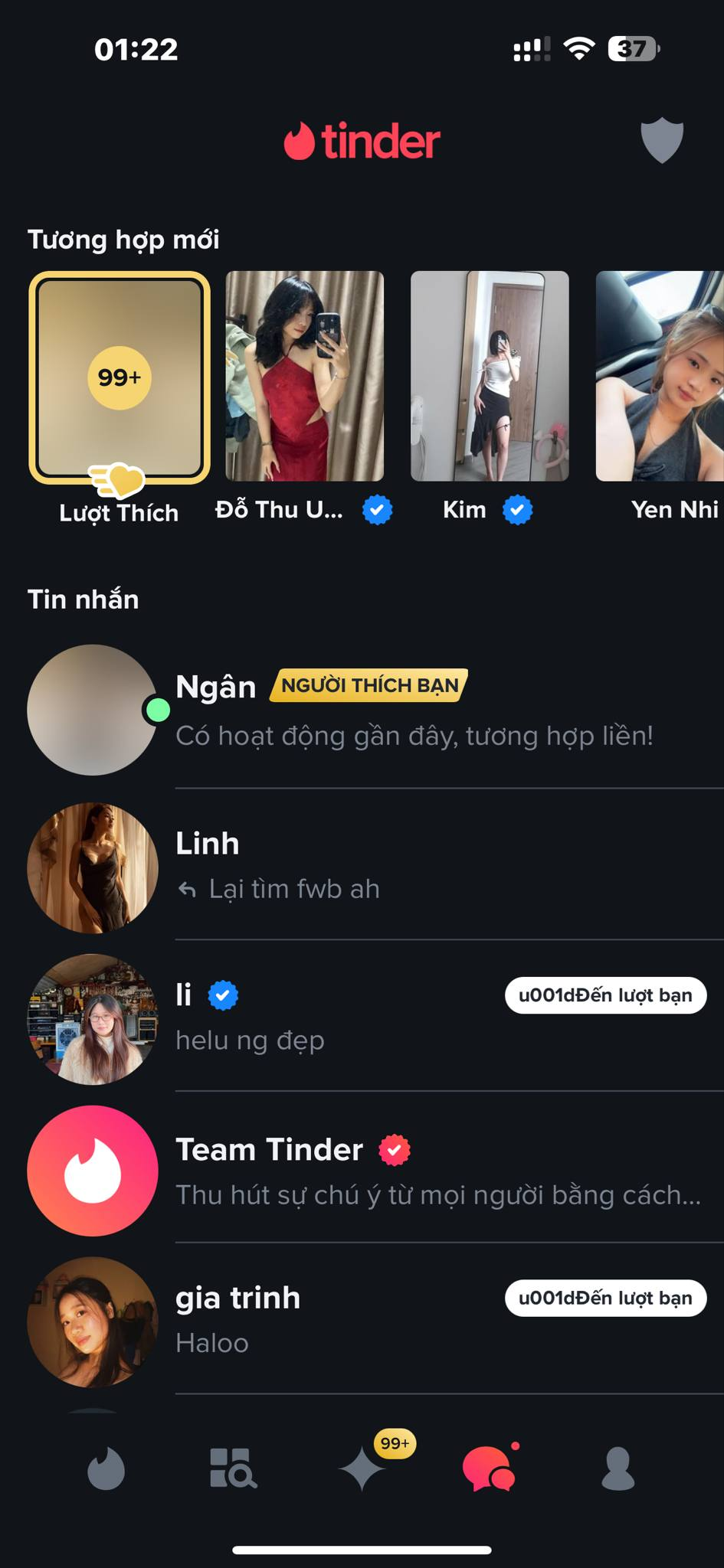The height and width of the screenshot is (1568, 724).
Task: Go to the sparkle likes tab
Action: (362, 1468)
